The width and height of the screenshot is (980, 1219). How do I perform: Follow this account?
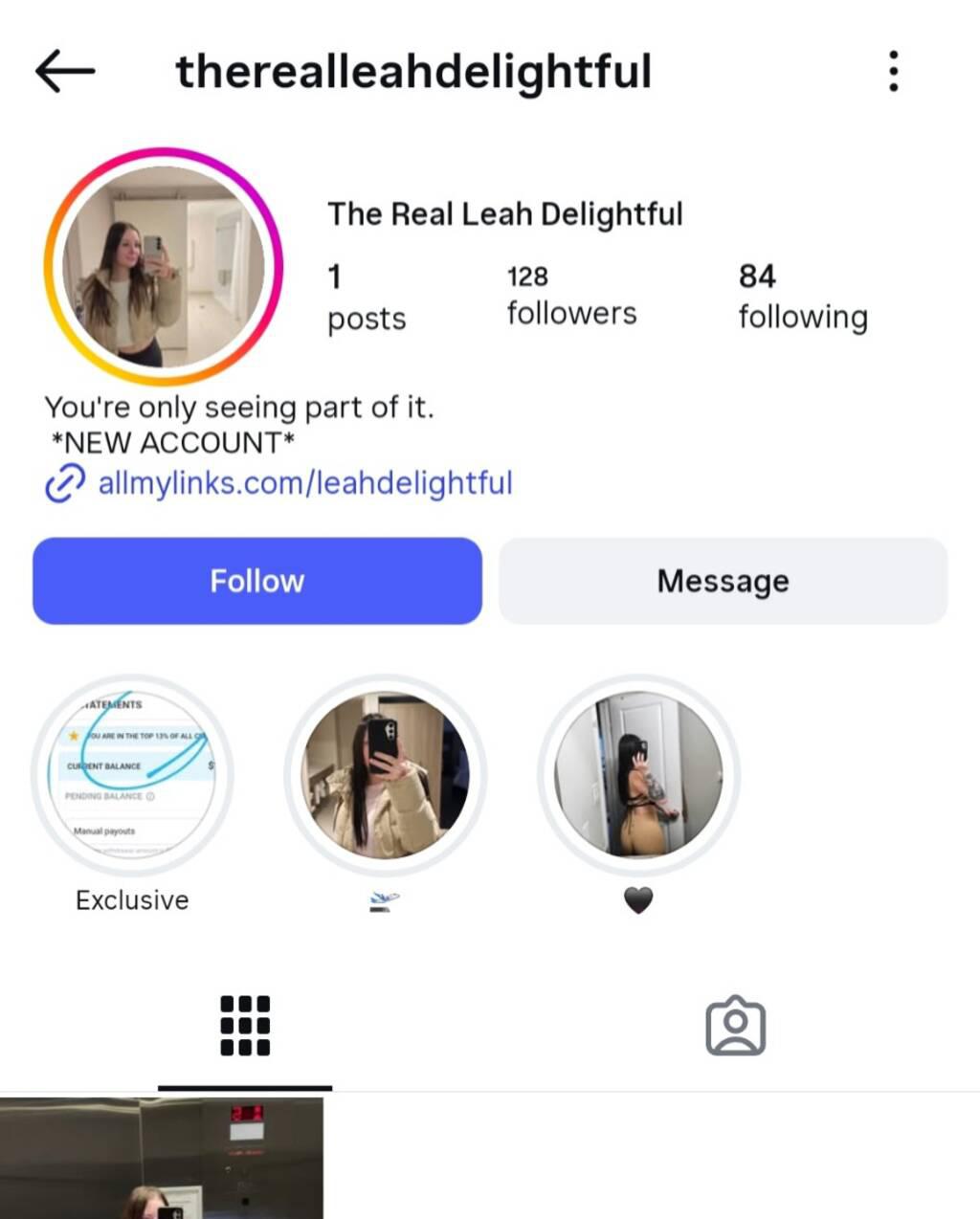coord(256,581)
